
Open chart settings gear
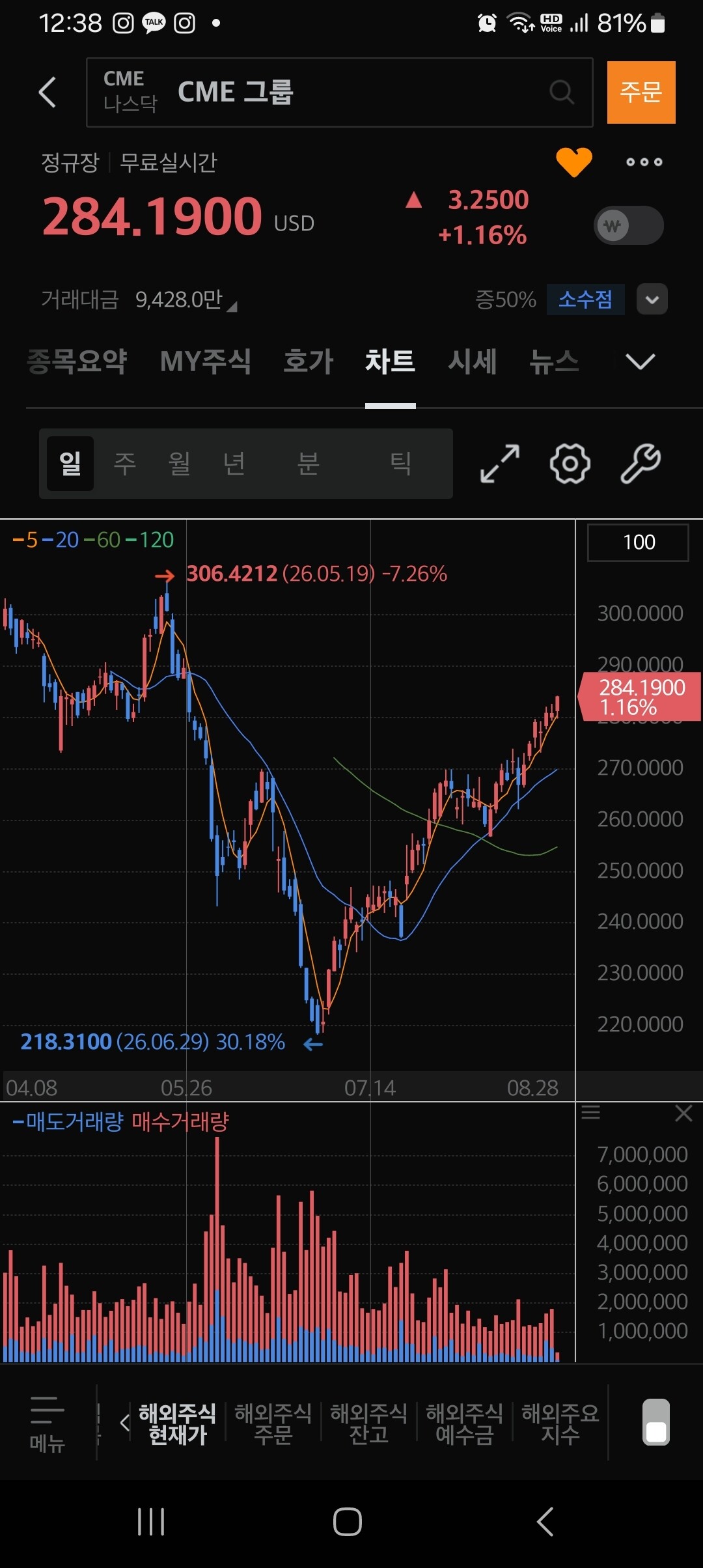click(x=570, y=464)
